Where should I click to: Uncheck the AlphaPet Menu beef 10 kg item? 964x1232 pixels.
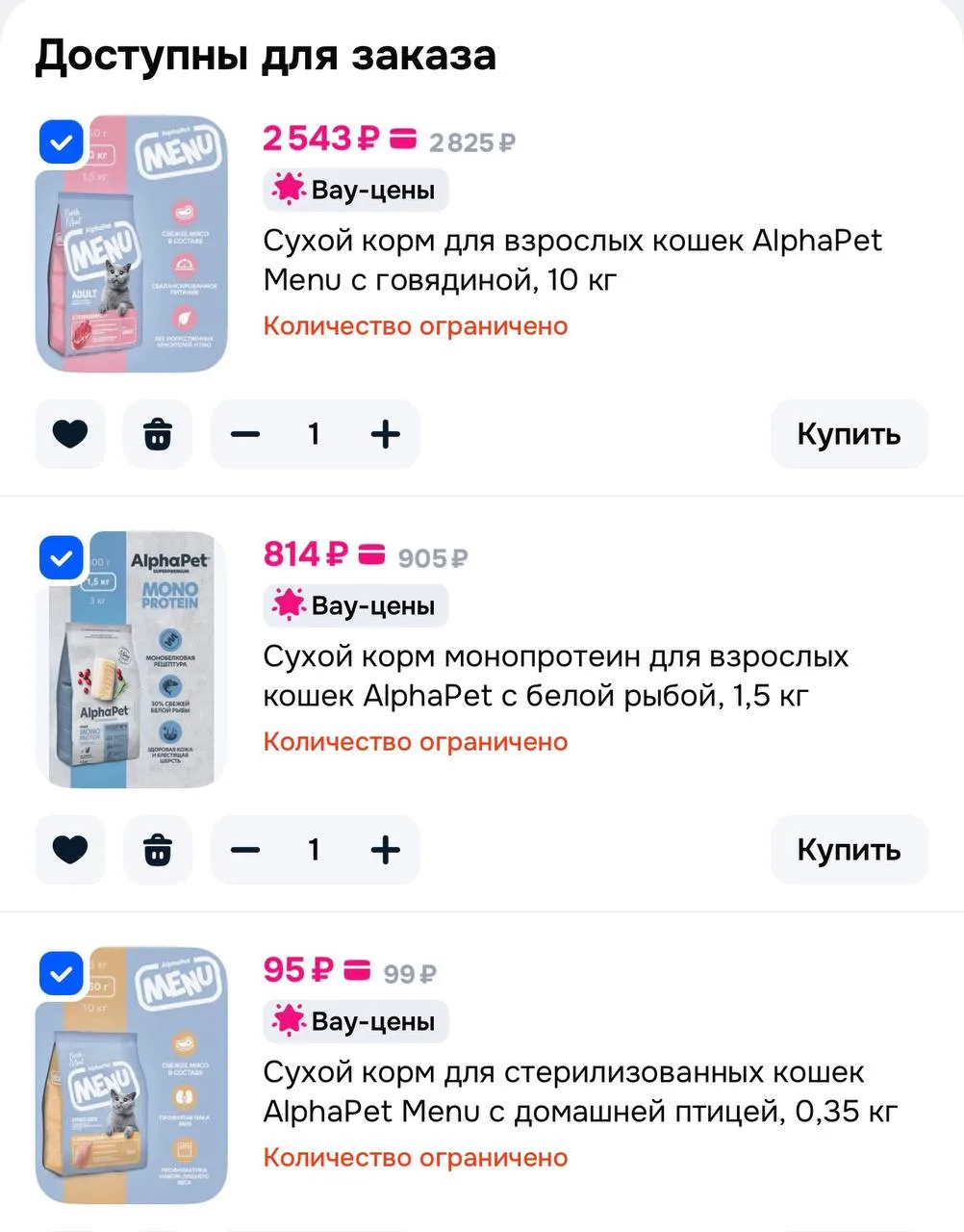click(62, 143)
